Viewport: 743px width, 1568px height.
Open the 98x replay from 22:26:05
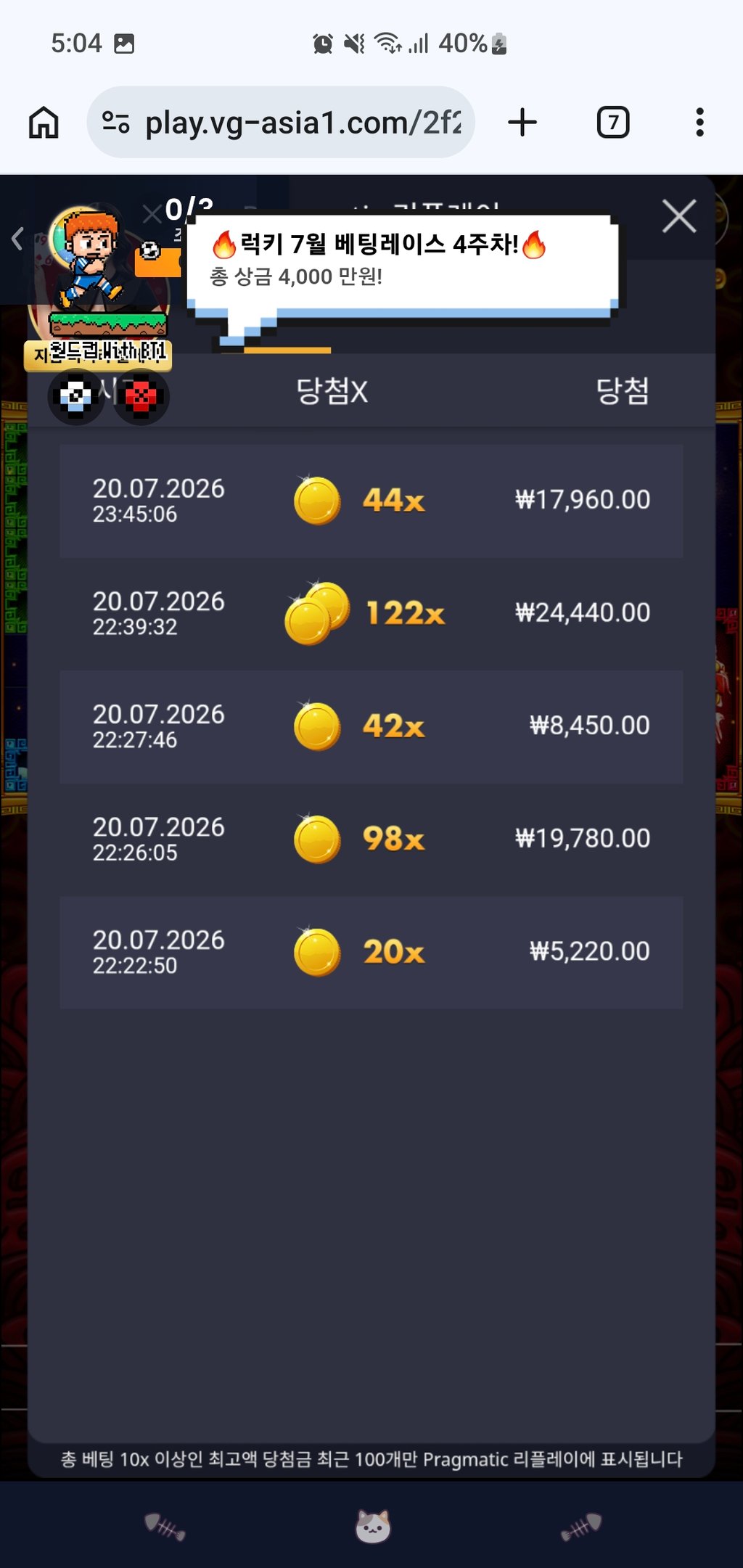tap(371, 840)
